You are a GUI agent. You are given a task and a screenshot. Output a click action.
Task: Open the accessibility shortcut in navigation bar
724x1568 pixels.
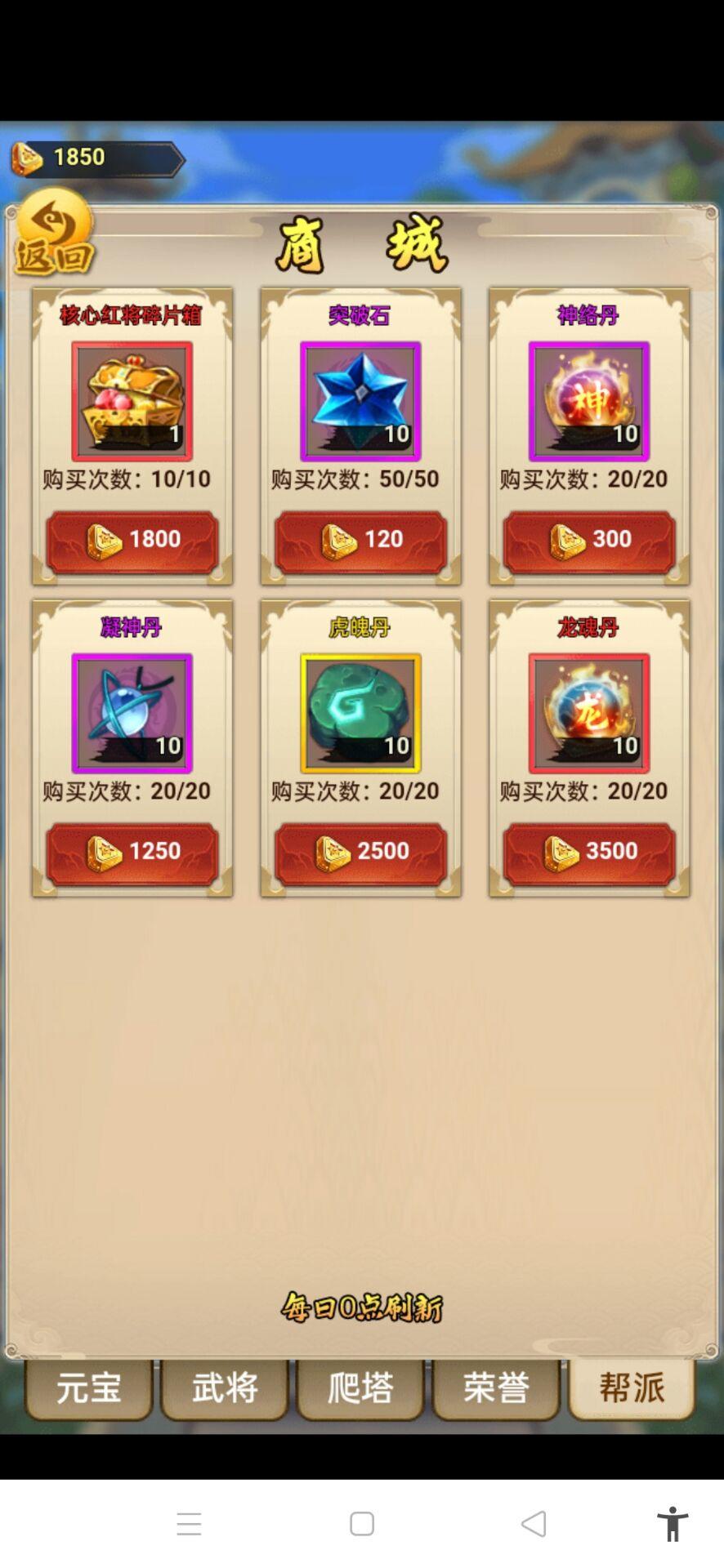[x=673, y=1524]
